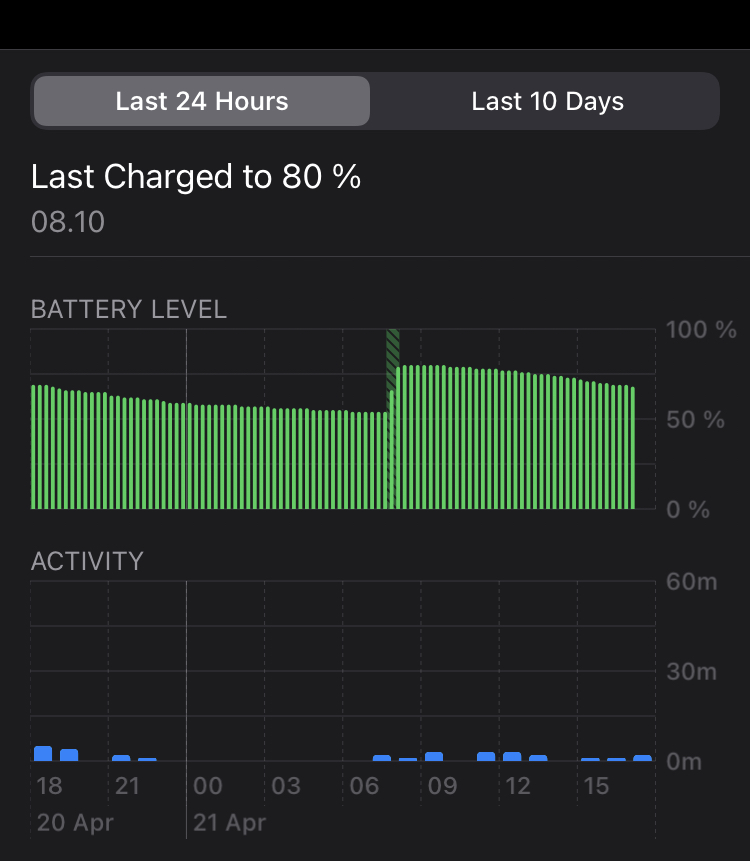Tap the 08.10 last charged timestamp

pyautogui.click(x=67, y=222)
